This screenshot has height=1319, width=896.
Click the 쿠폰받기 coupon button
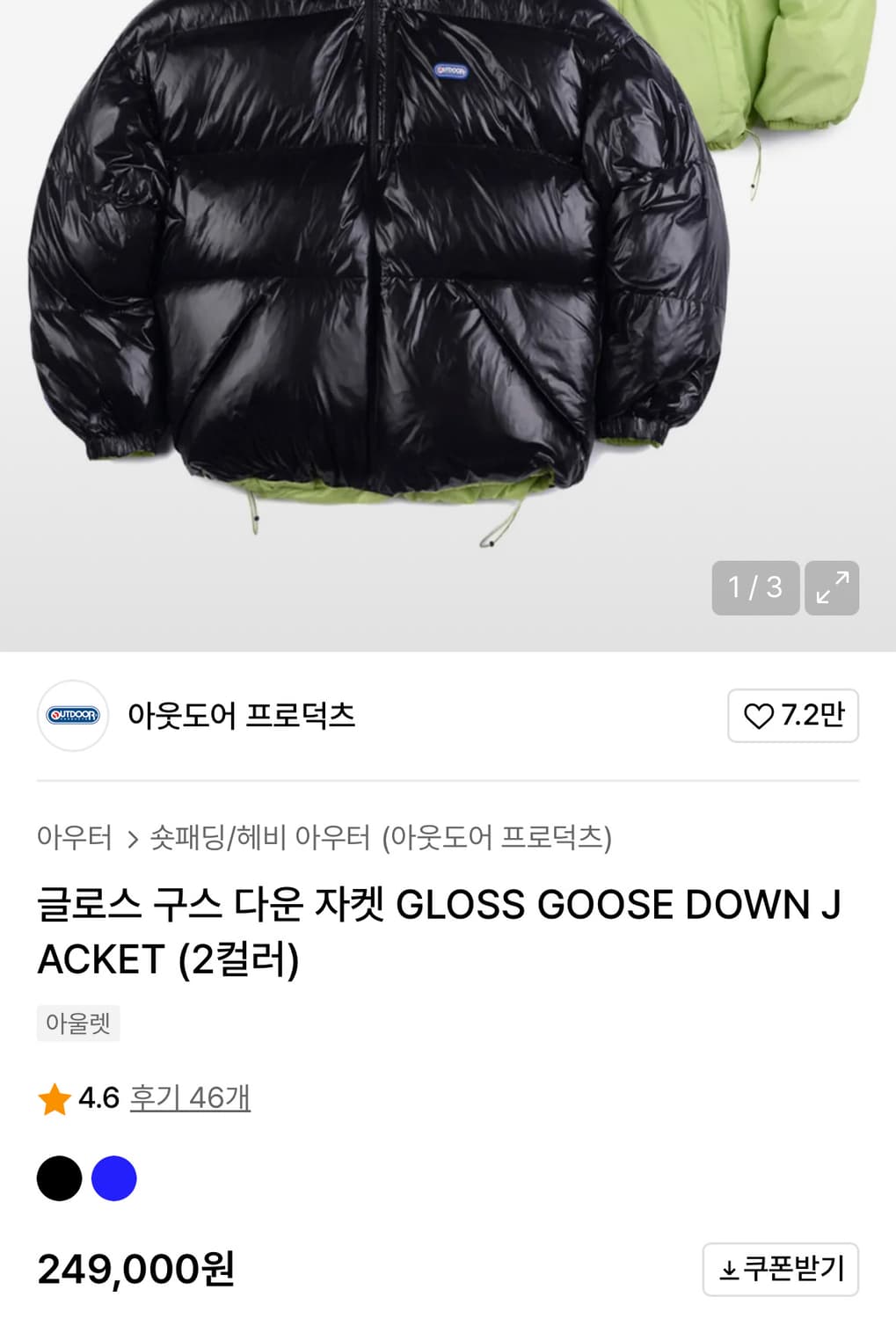tap(781, 1269)
